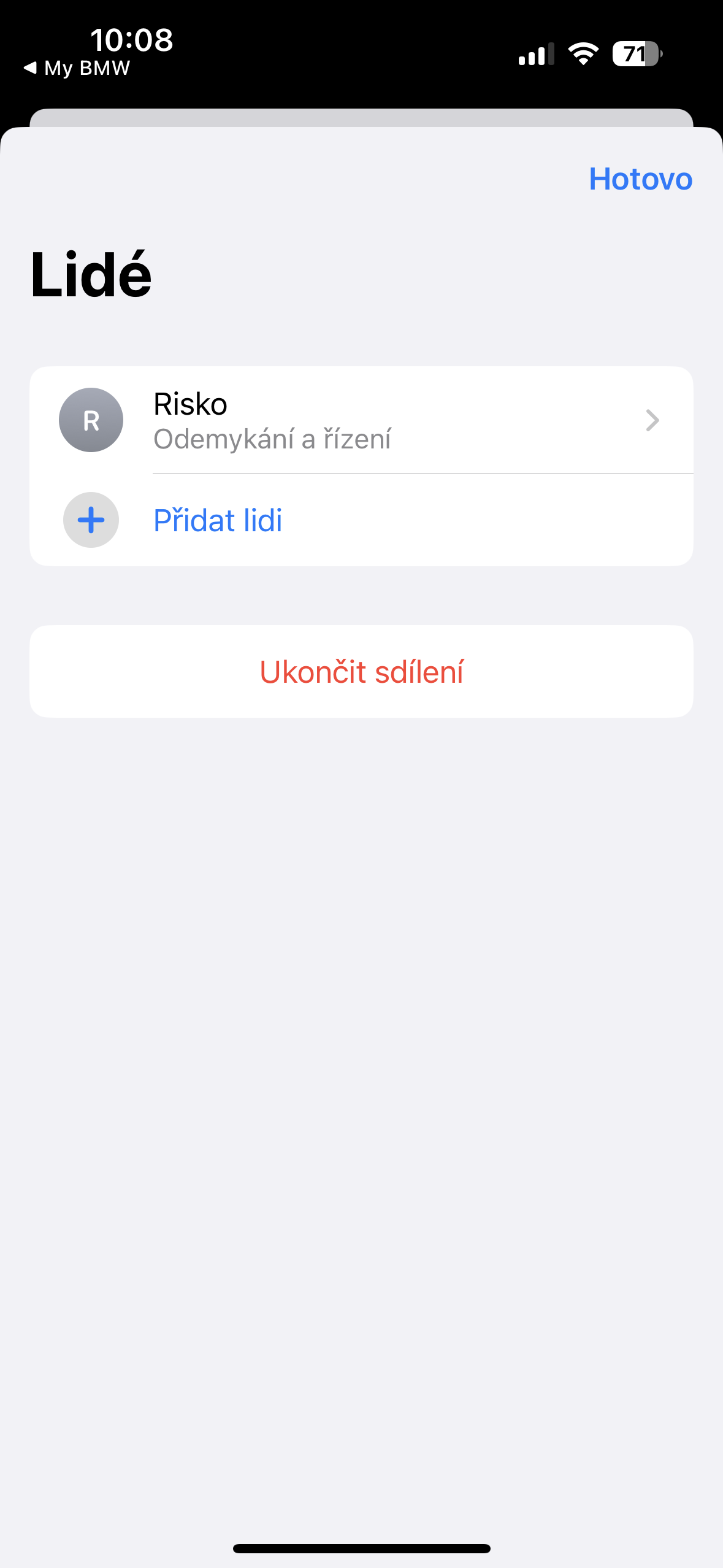Select the Odemykání a řízení subtitle
This screenshot has height=1568, width=723.
(272, 439)
